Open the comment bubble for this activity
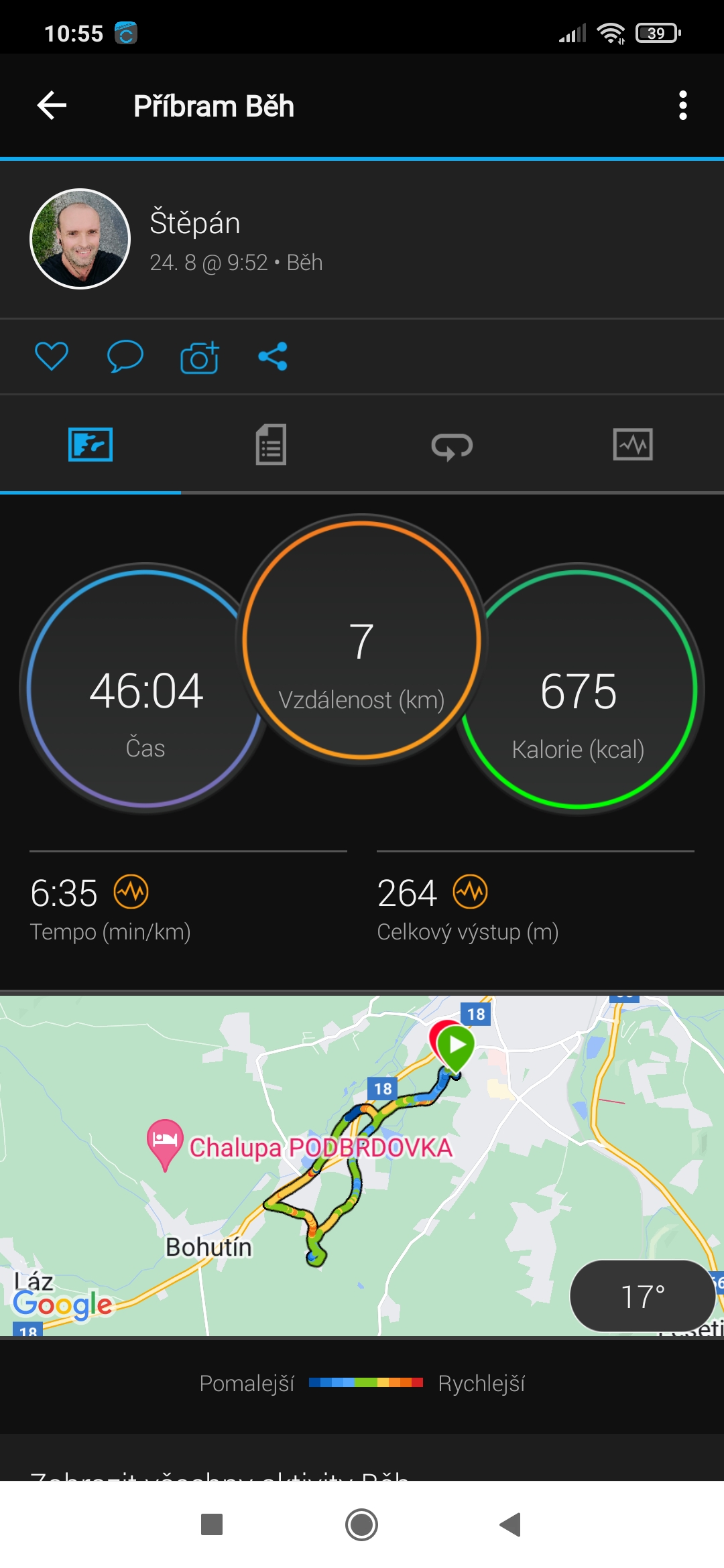 (125, 356)
